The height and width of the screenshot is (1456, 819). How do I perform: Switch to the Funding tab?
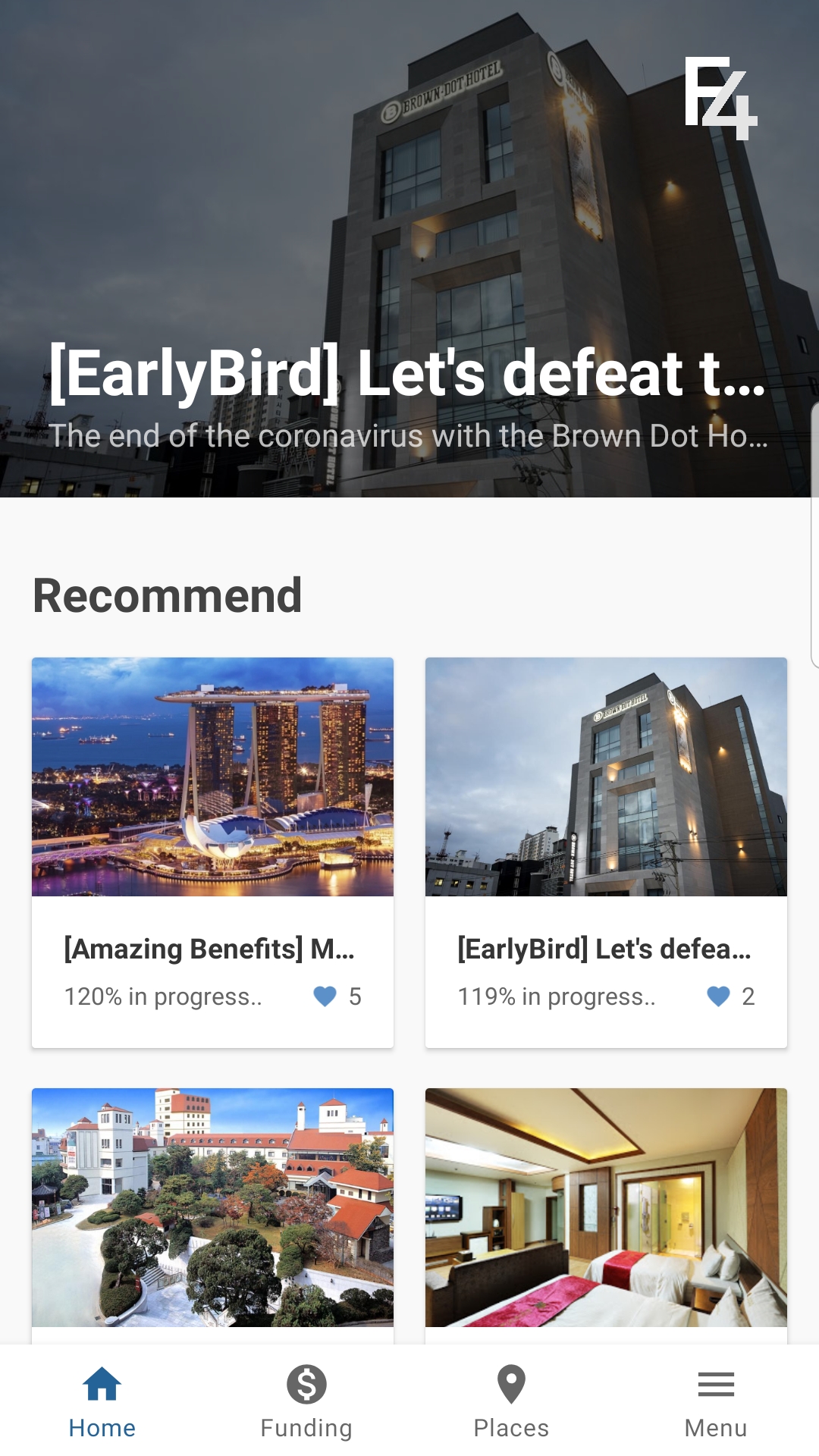tap(306, 1401)
